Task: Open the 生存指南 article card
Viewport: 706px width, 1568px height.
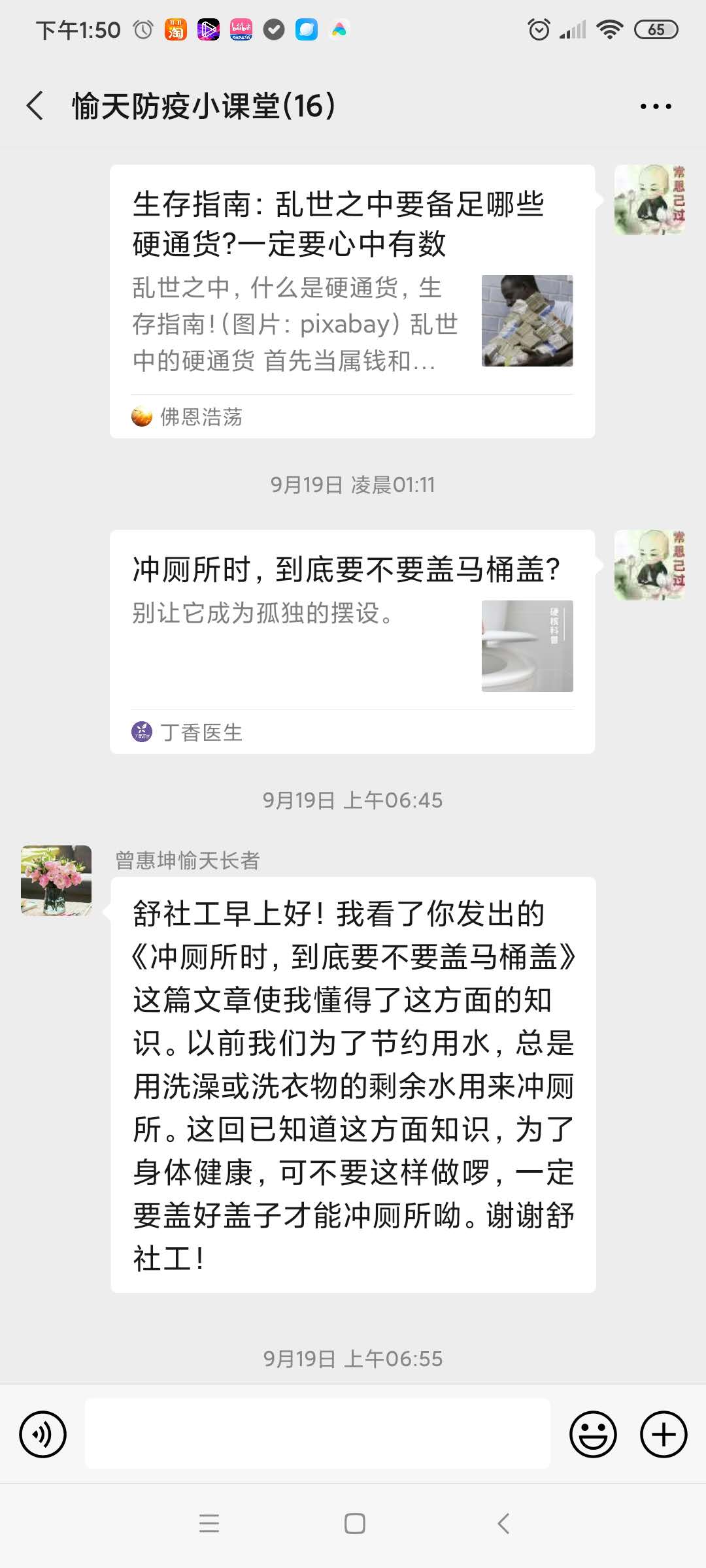Action: tap(352, 301)
